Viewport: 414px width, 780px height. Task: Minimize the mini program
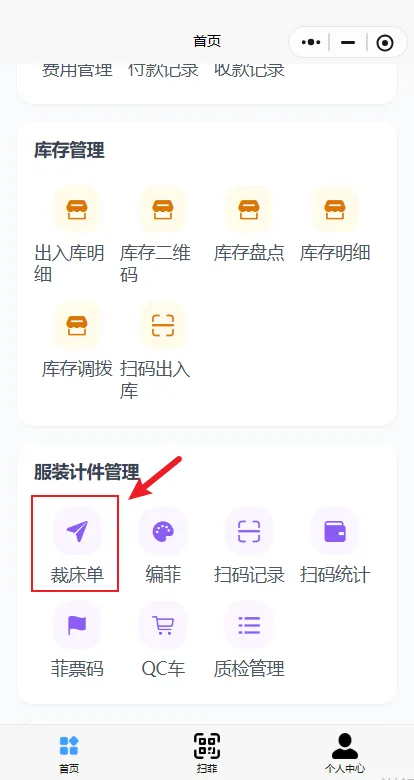pos(348,43)
